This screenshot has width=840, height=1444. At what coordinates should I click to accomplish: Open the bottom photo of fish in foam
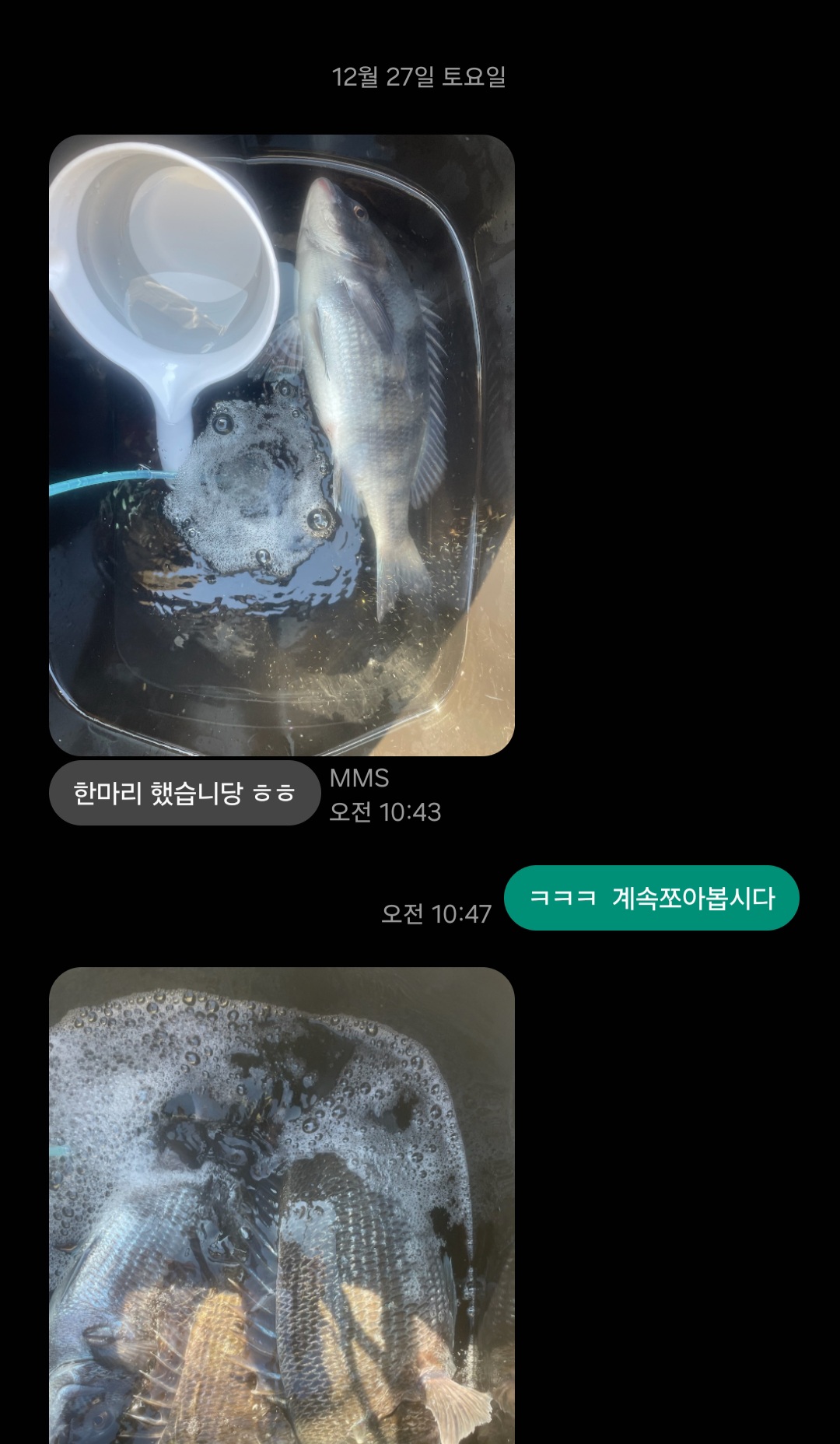coord(282,1204)
